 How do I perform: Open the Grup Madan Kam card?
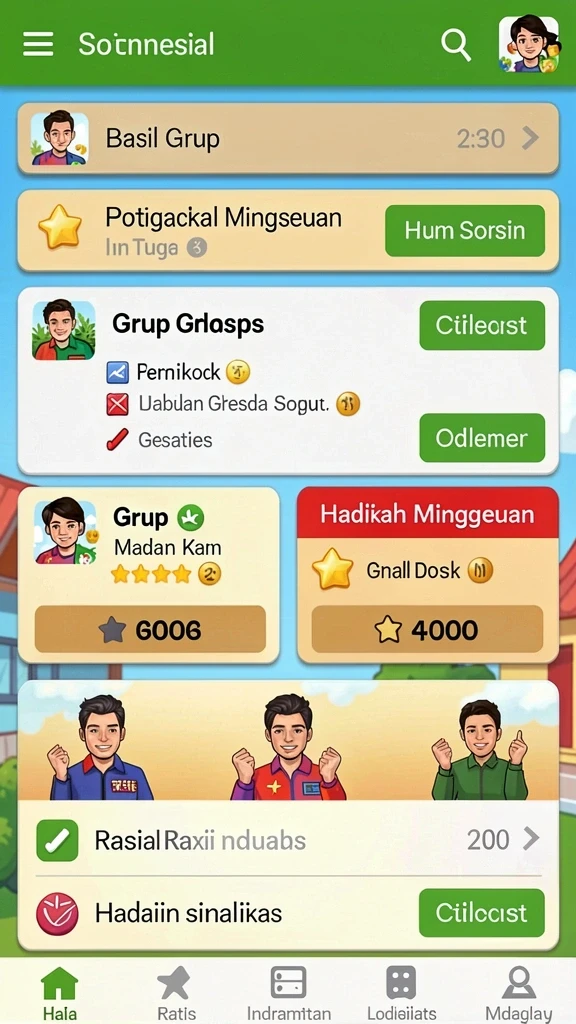click(149, 575)
